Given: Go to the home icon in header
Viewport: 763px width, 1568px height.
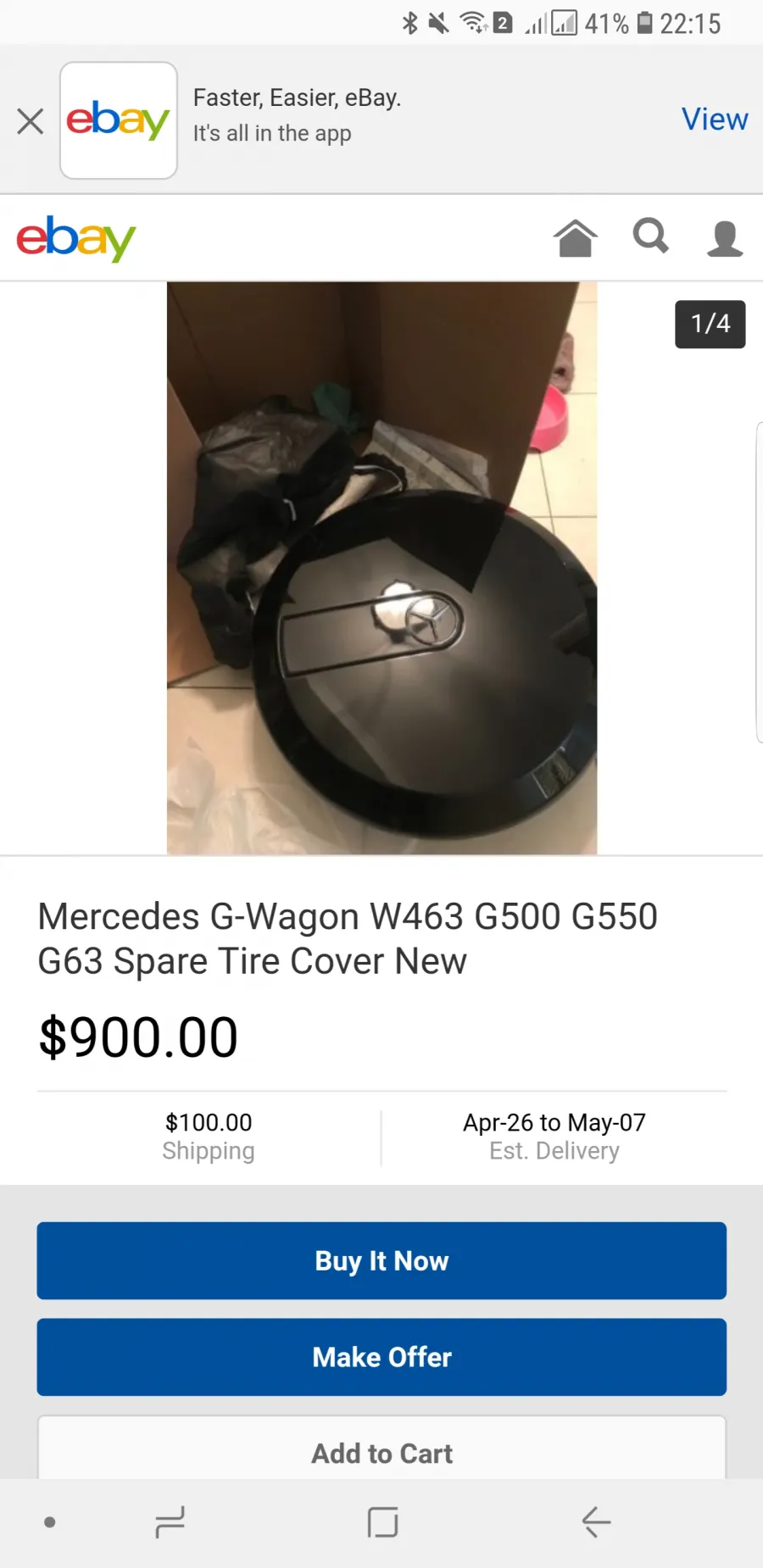Looking at the screenshot, I should tap(576, 237).
